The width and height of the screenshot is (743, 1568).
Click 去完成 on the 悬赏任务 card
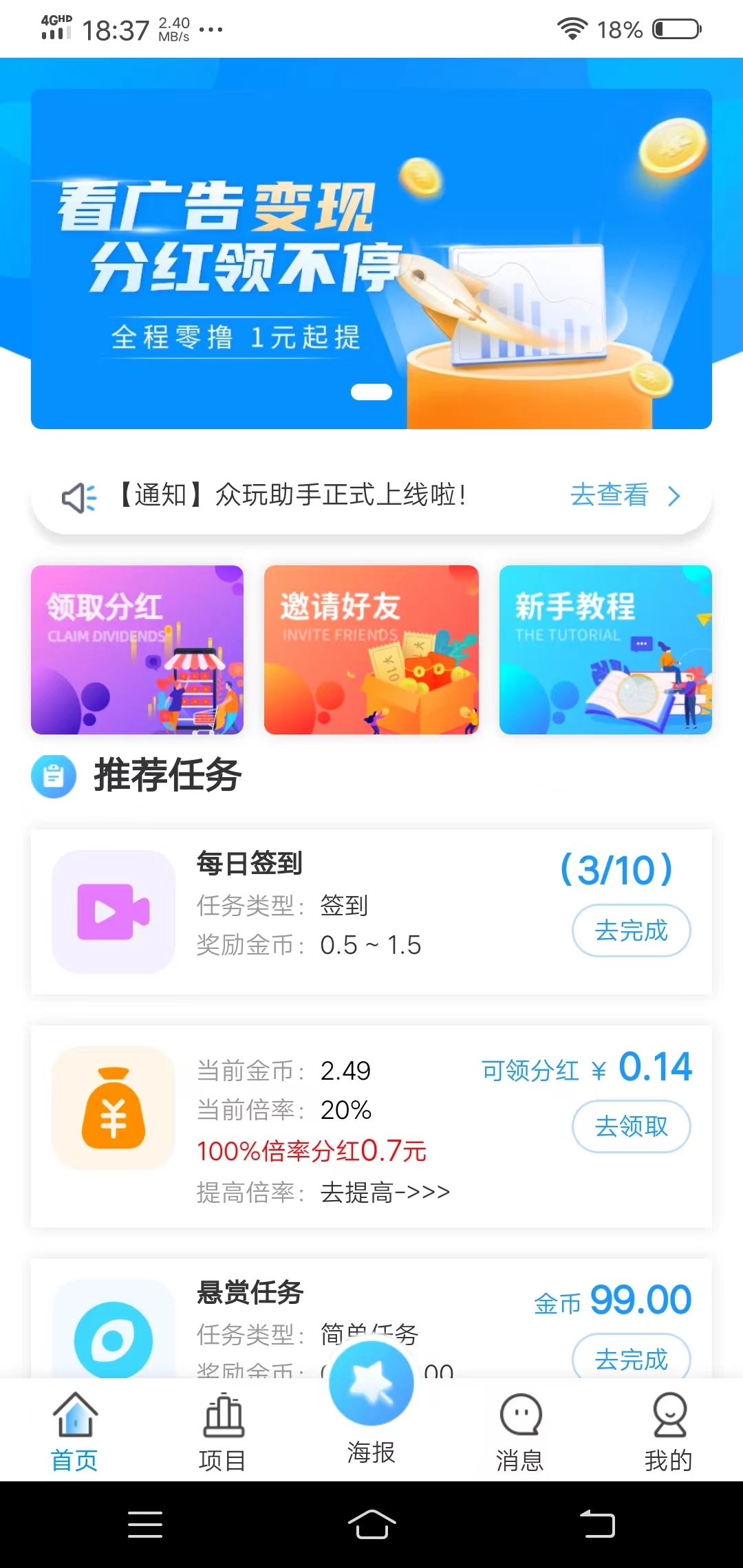[x=631, y=1358]
